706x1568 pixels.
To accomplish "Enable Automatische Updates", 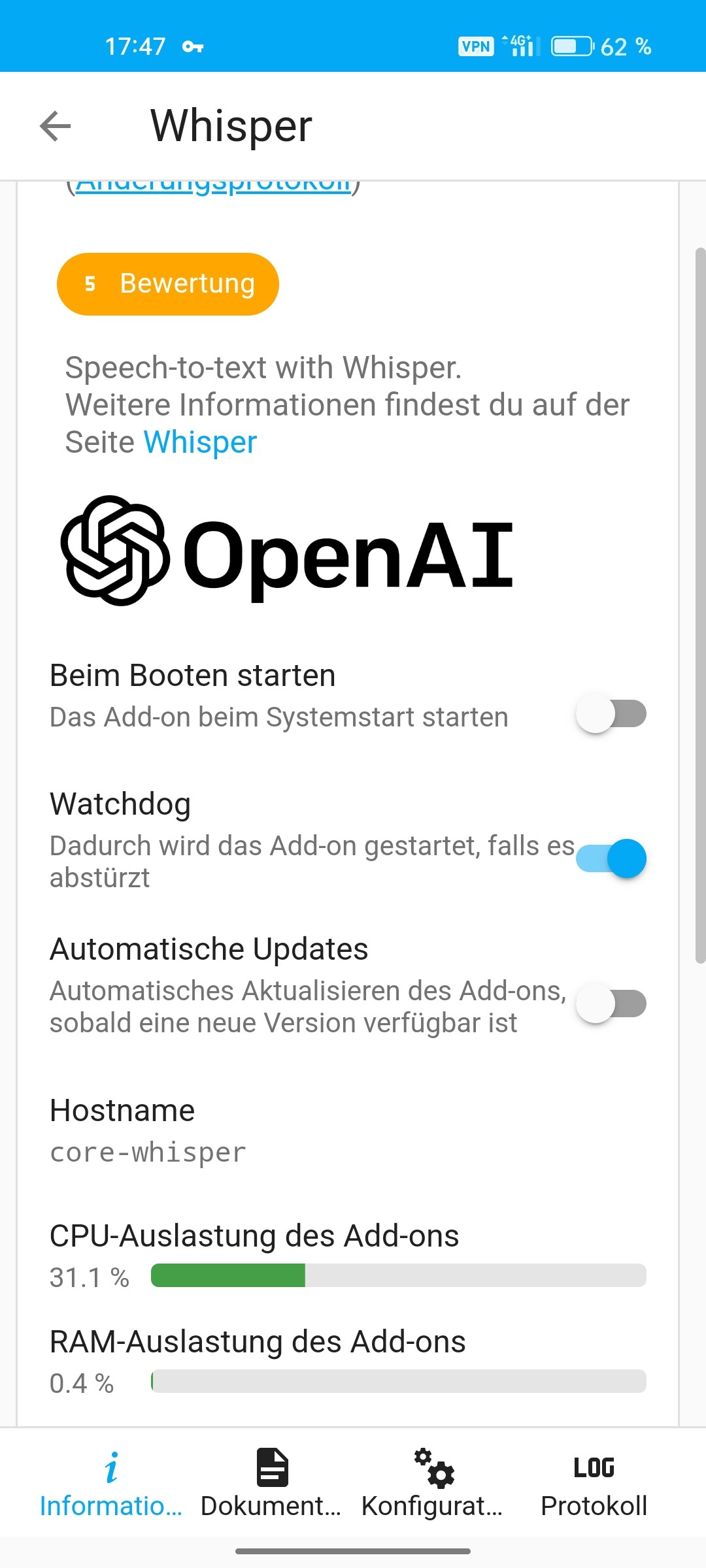I will (x=611, y=1004).
